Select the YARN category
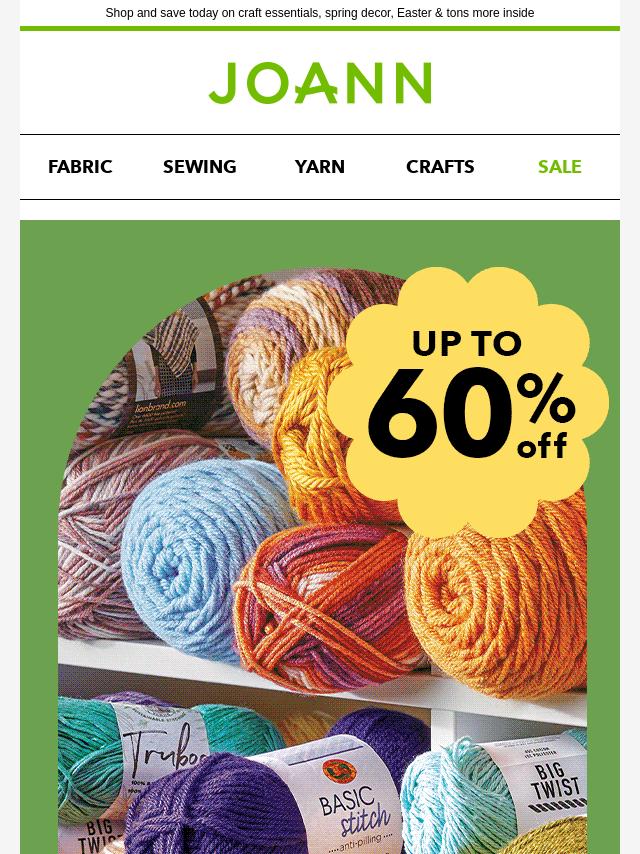640x854 pixels. click(320, 167)
